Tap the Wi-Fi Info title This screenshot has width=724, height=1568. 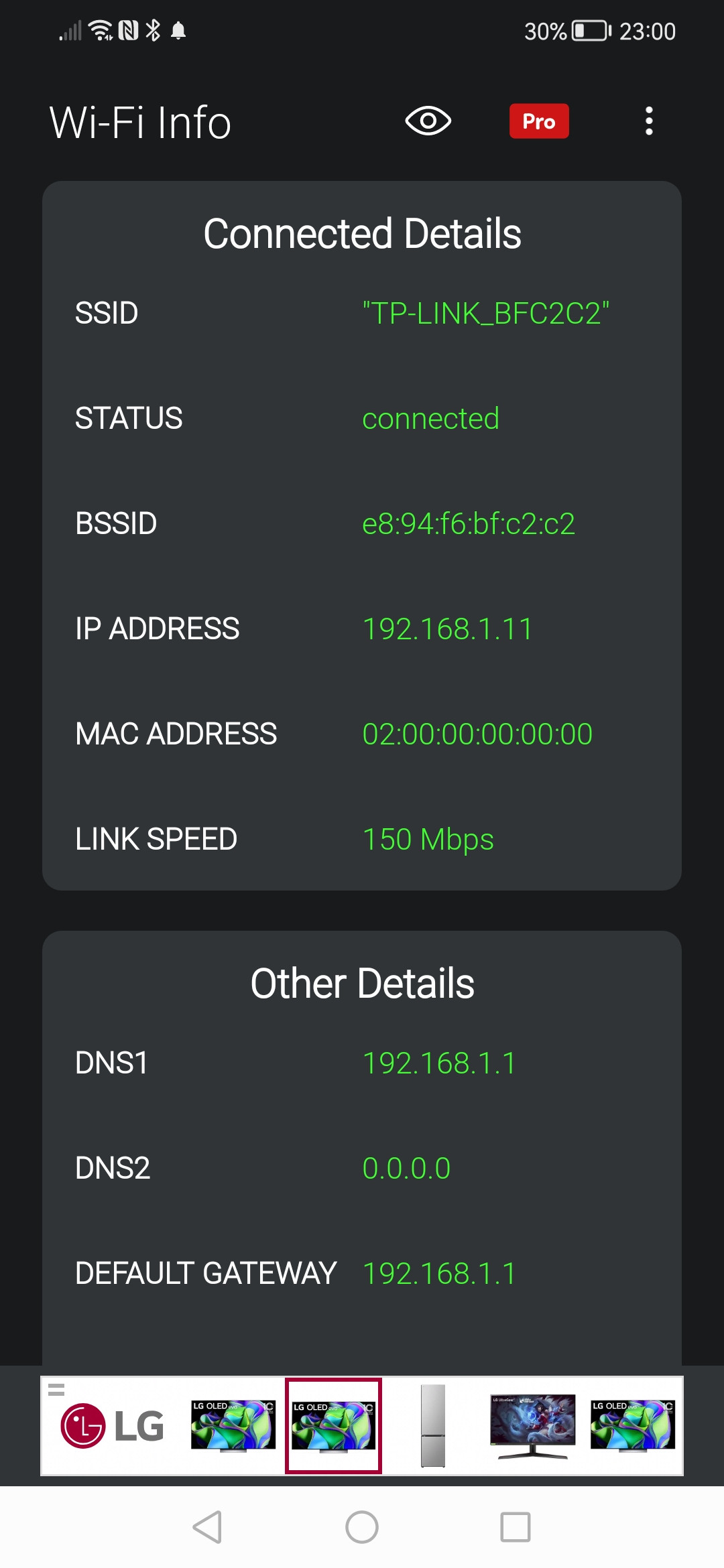pyautogui.click(x=141, y=123)
